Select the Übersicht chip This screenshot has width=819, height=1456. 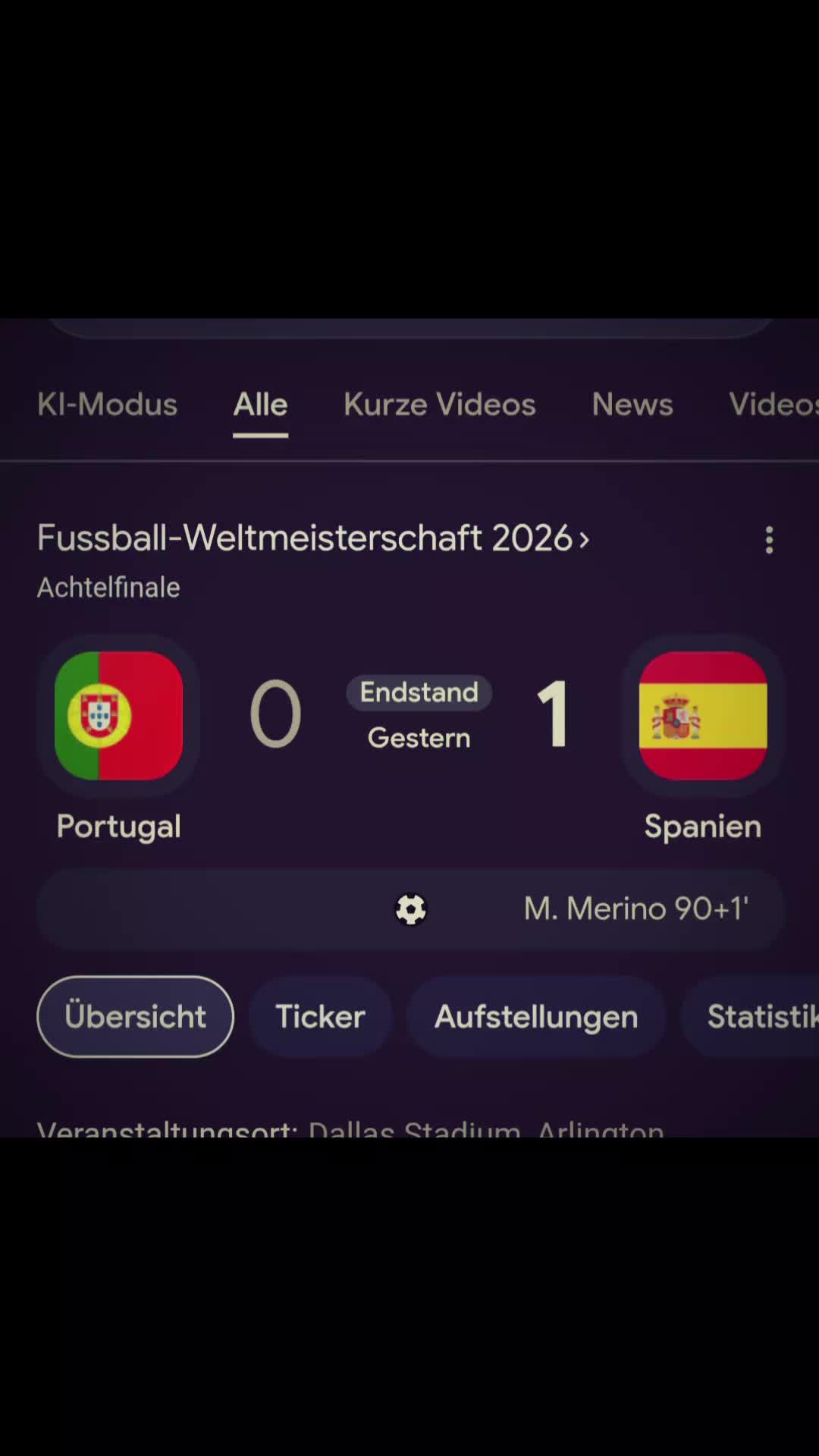(x=136, y=1016)
